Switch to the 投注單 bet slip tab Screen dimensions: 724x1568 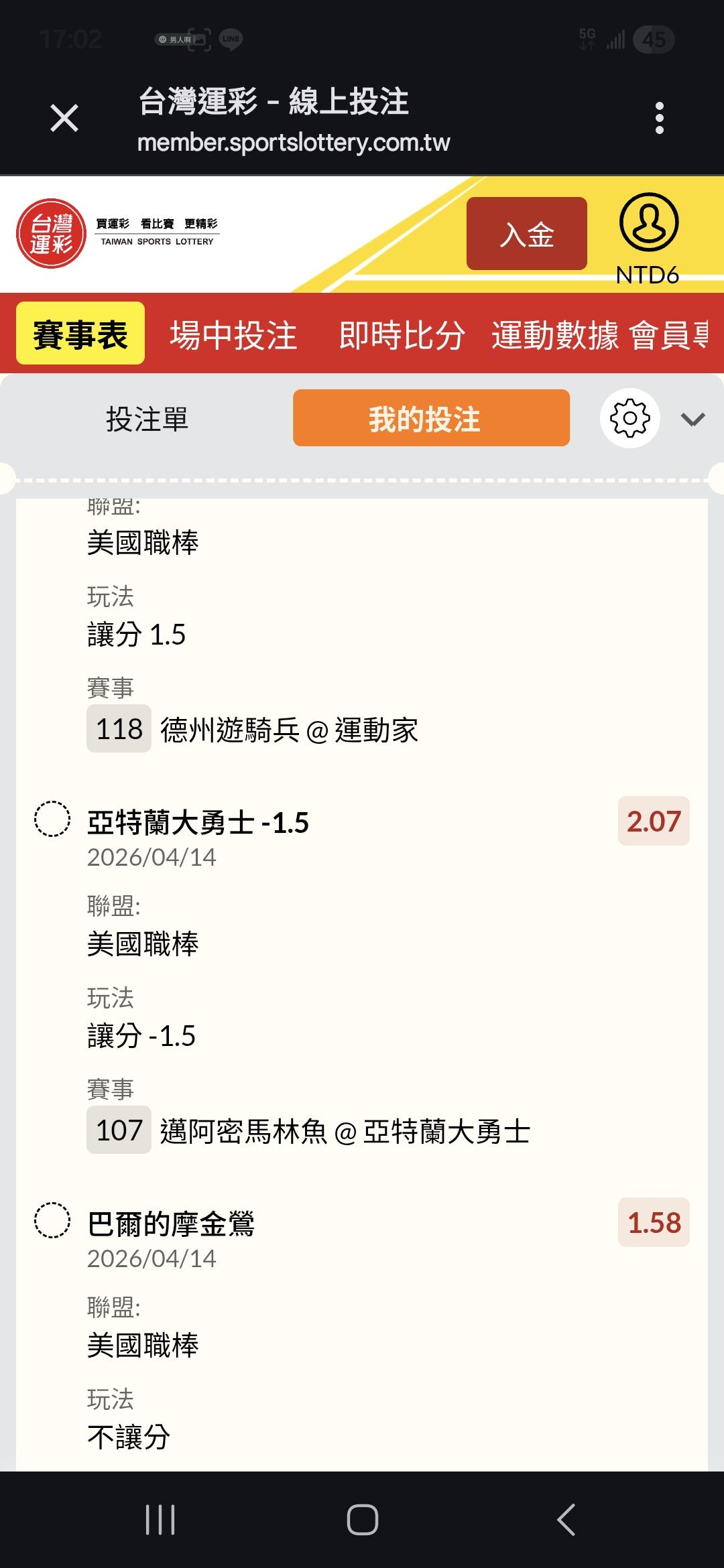[x=147, y=419]
